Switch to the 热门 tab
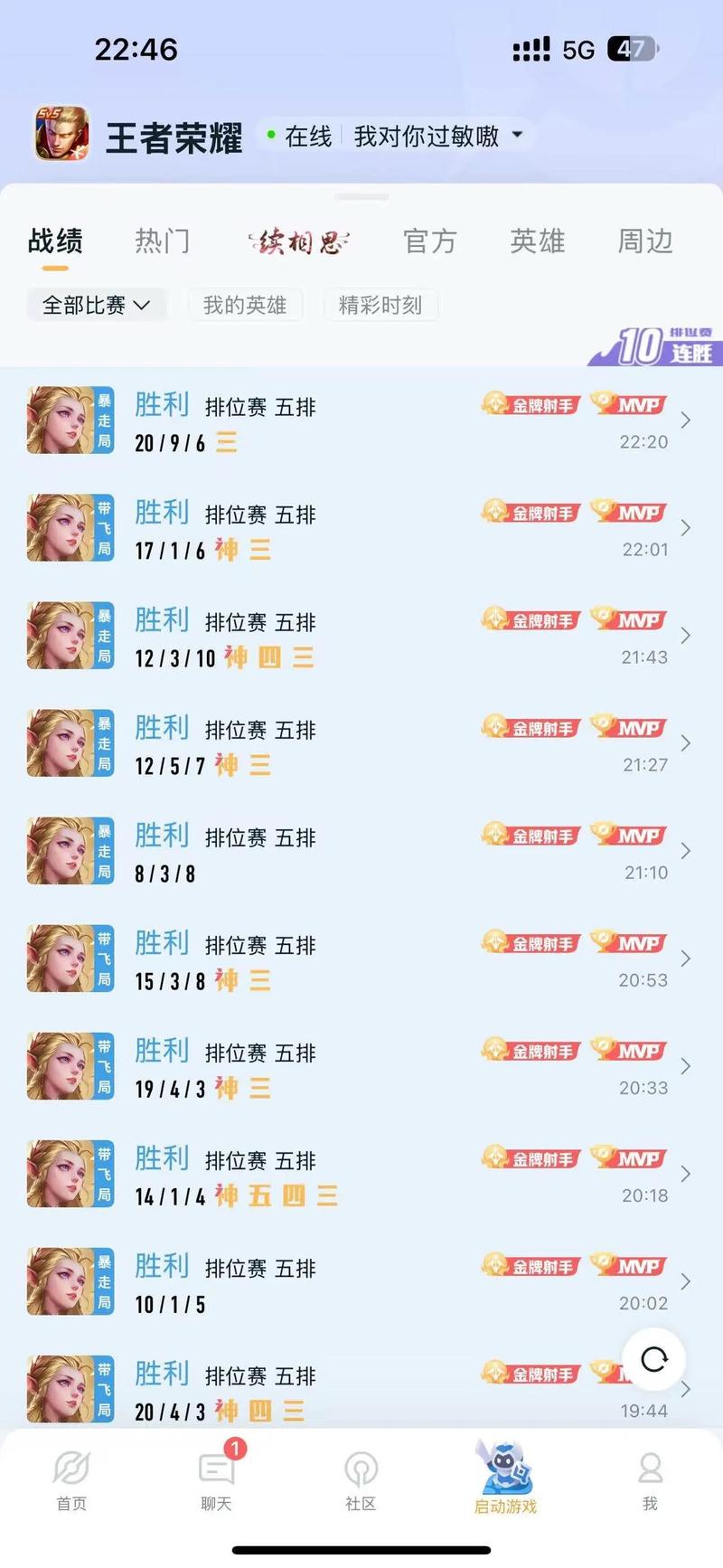The image size is (723, 1568). (163, 241)
